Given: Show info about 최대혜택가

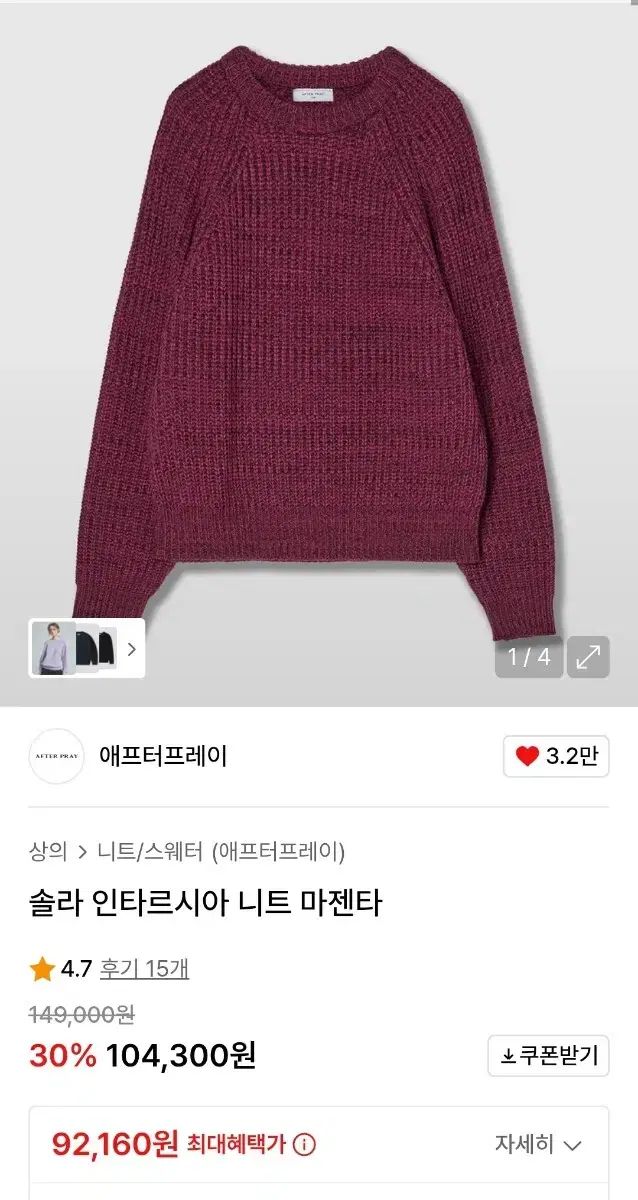Looking at the screenshot, I should tap(306, 1144).
